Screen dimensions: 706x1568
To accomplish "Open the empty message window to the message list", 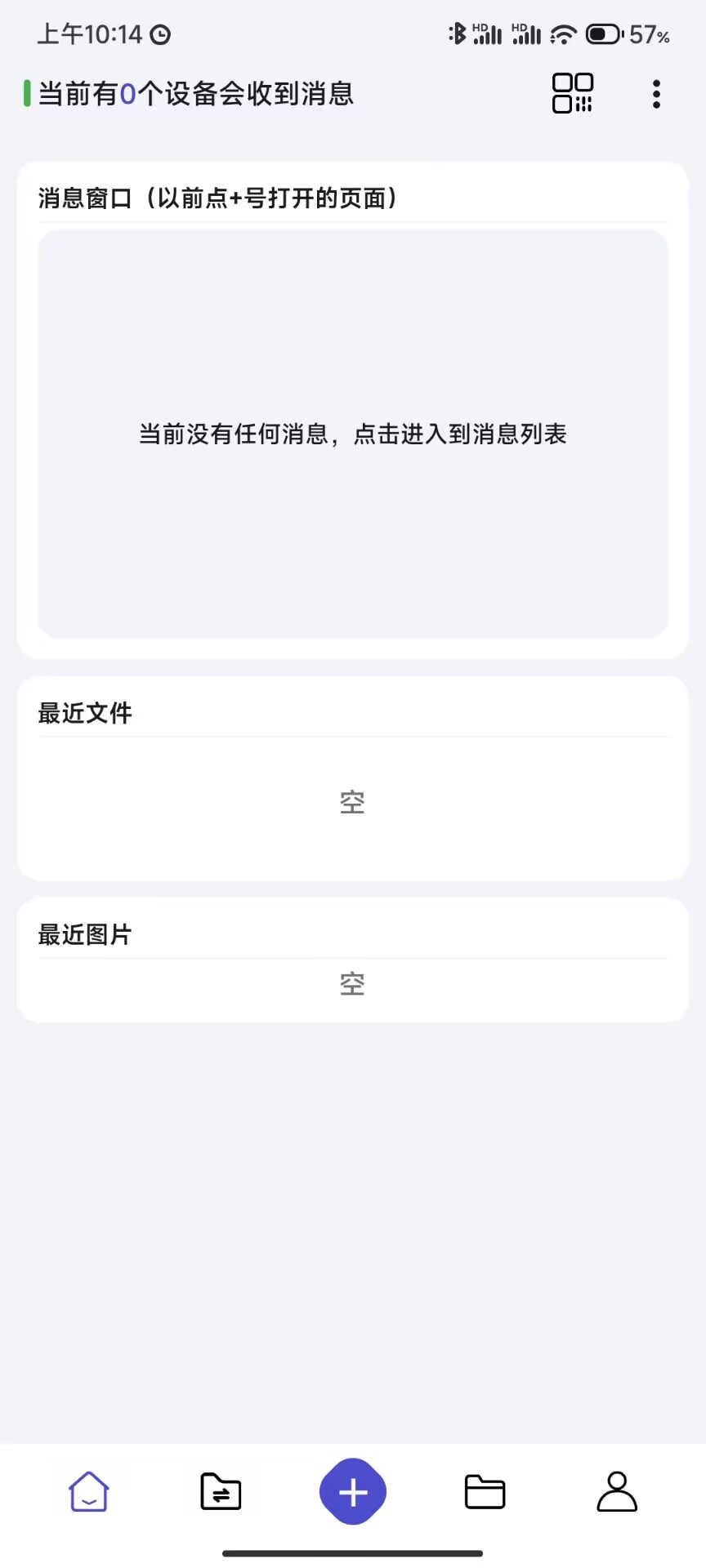I will click(353, 434).
